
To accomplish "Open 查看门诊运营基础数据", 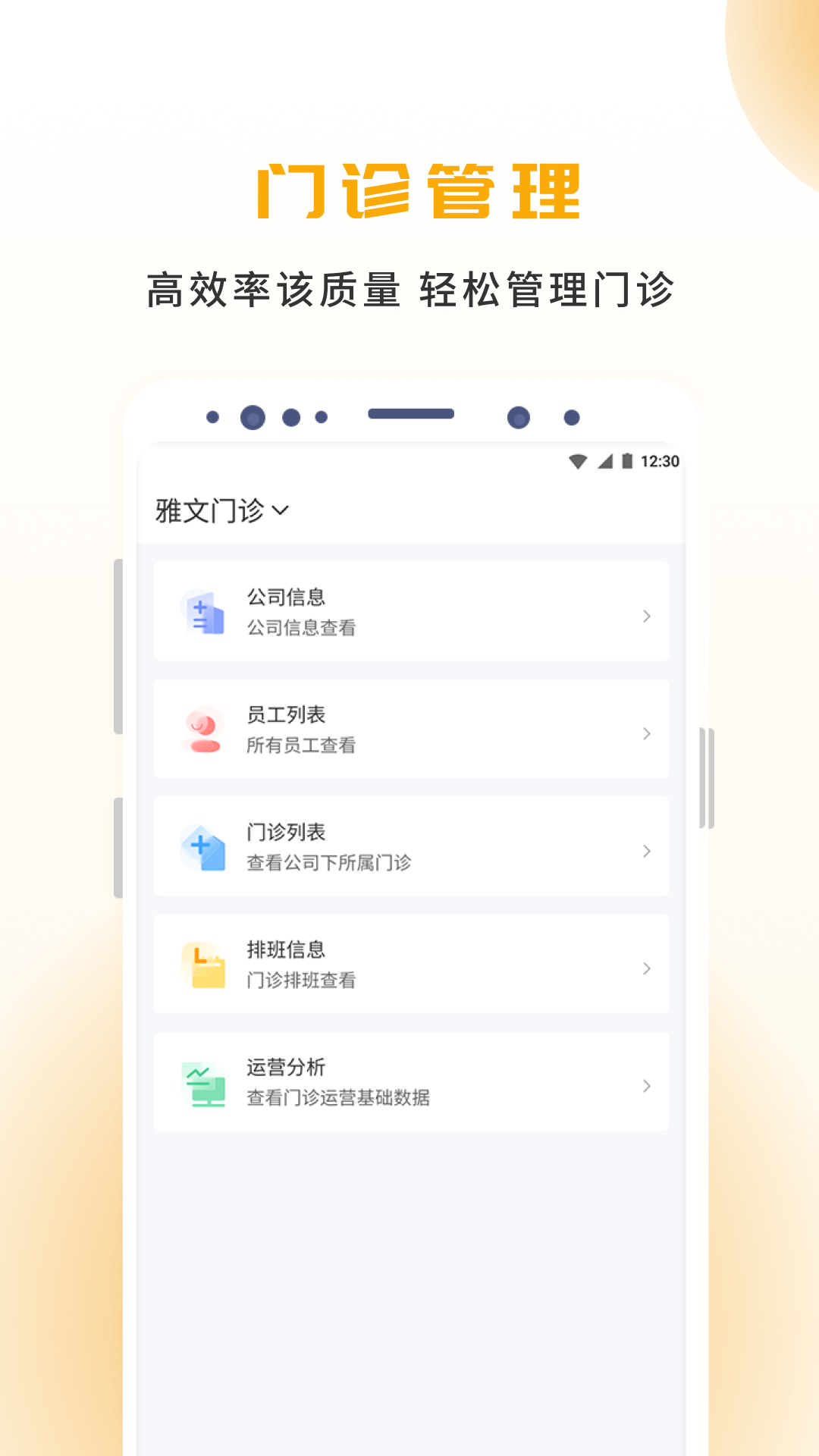I will (338, 1098).
